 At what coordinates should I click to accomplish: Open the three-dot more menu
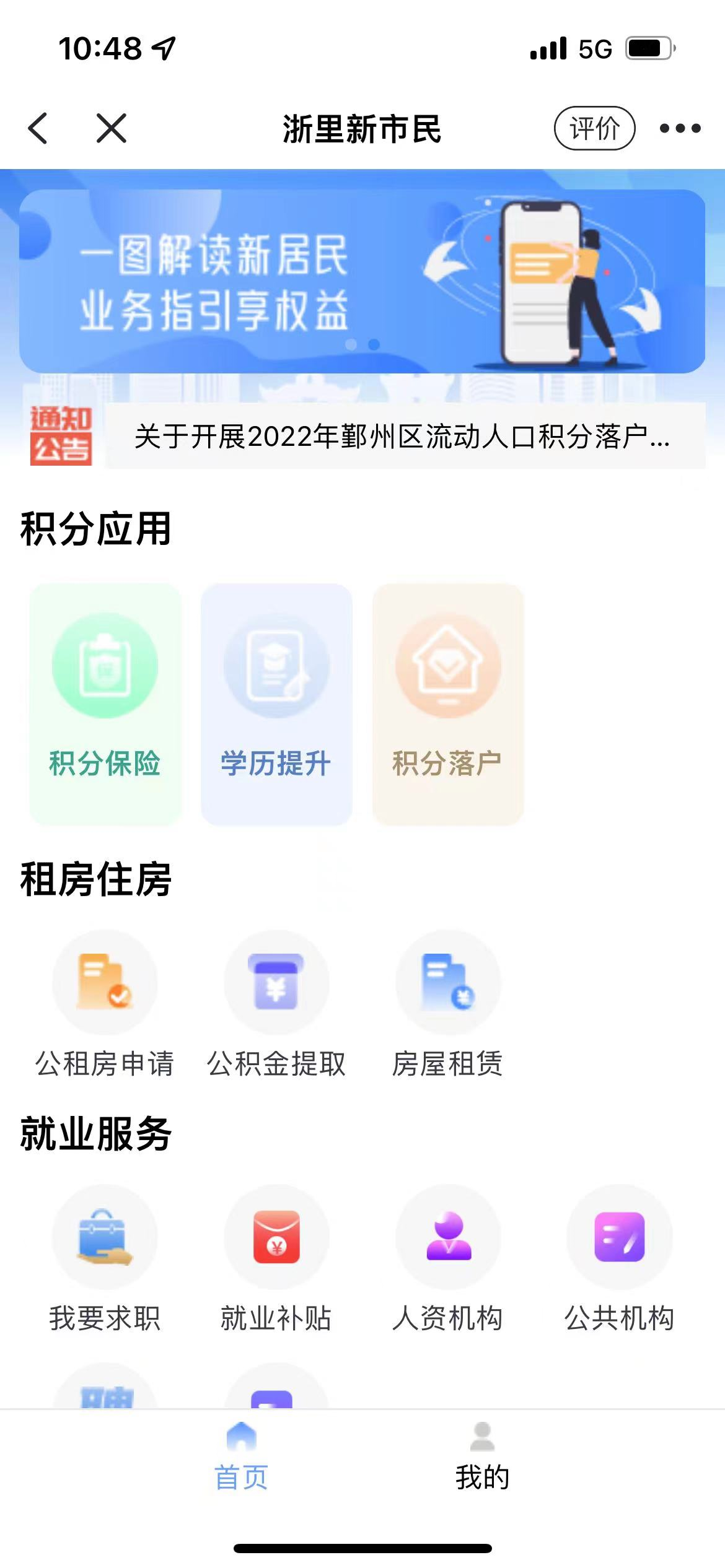tap(680, 128)
